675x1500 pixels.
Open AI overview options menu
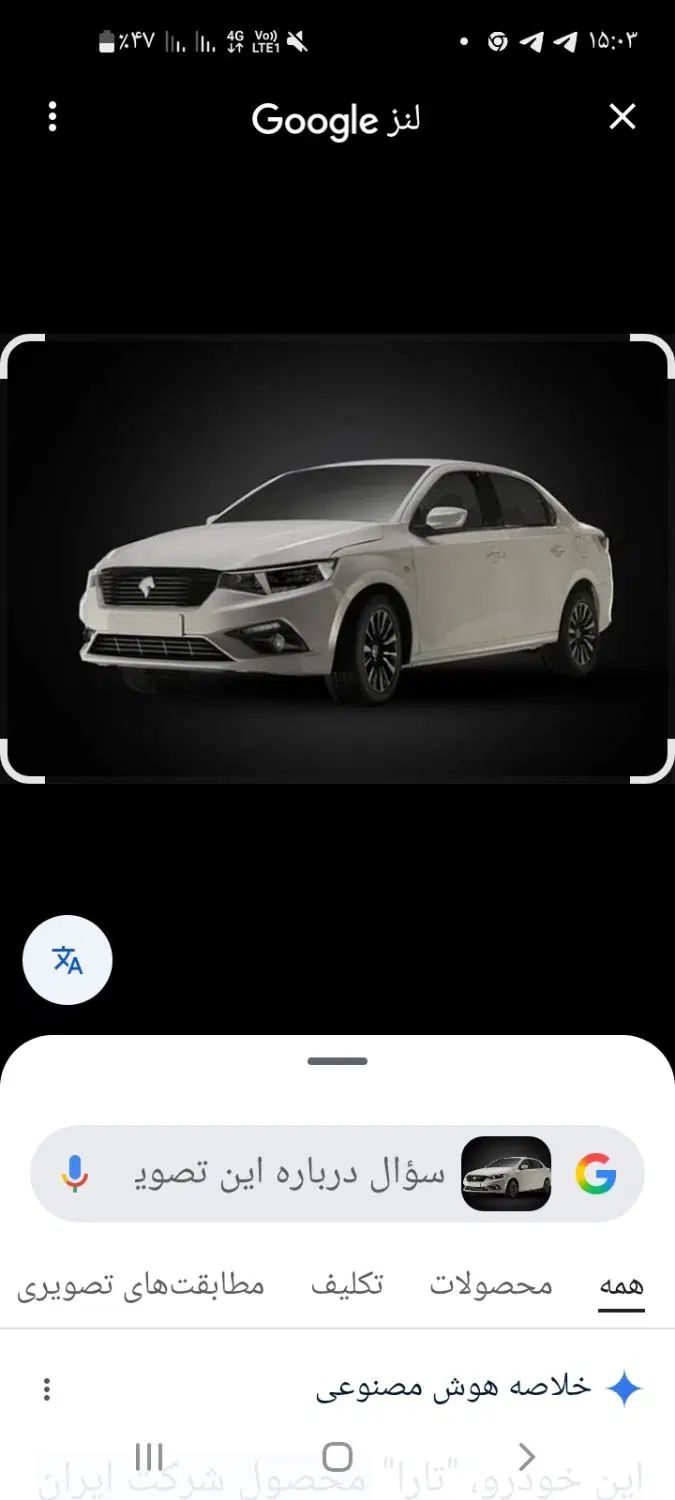point(47,1389)
